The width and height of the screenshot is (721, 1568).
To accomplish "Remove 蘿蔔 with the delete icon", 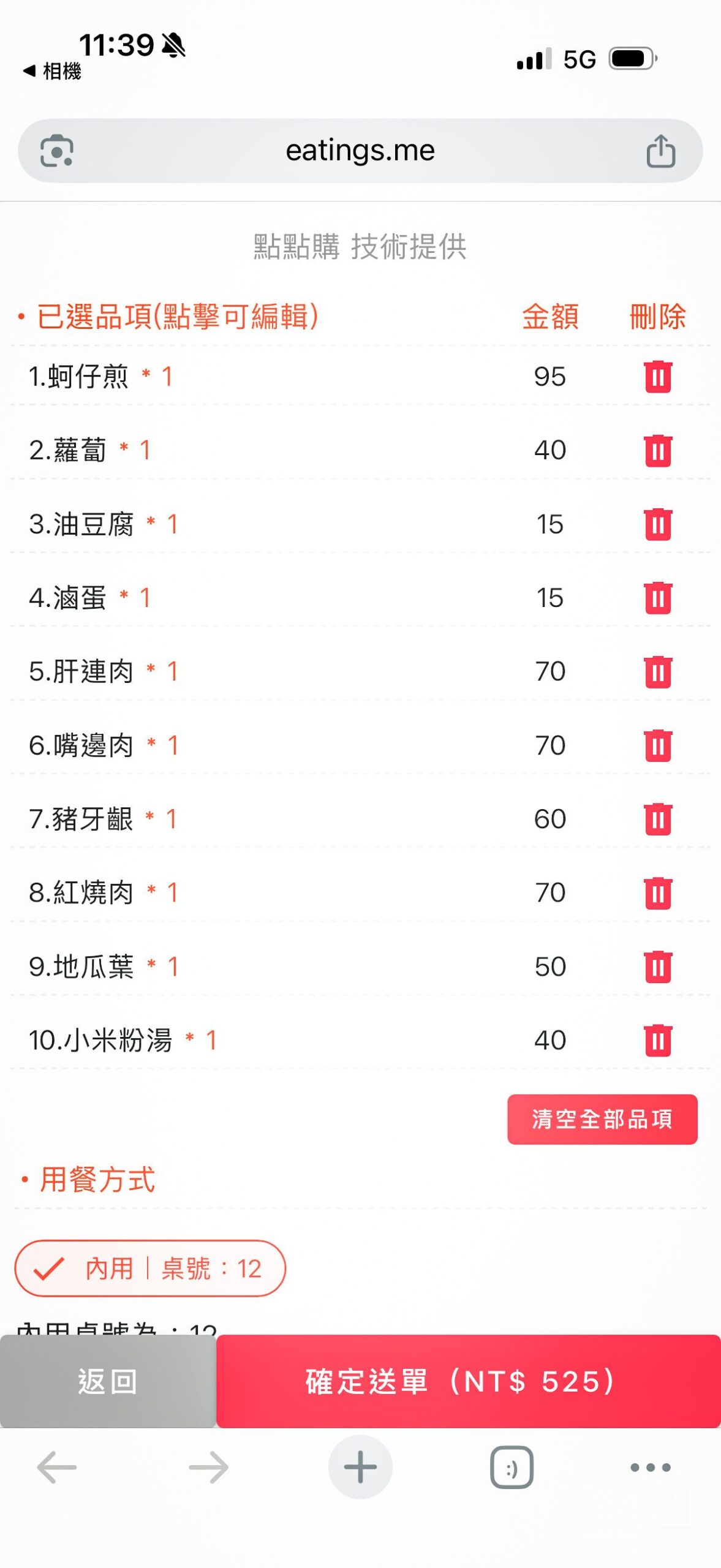I will (x=657, y=451).
